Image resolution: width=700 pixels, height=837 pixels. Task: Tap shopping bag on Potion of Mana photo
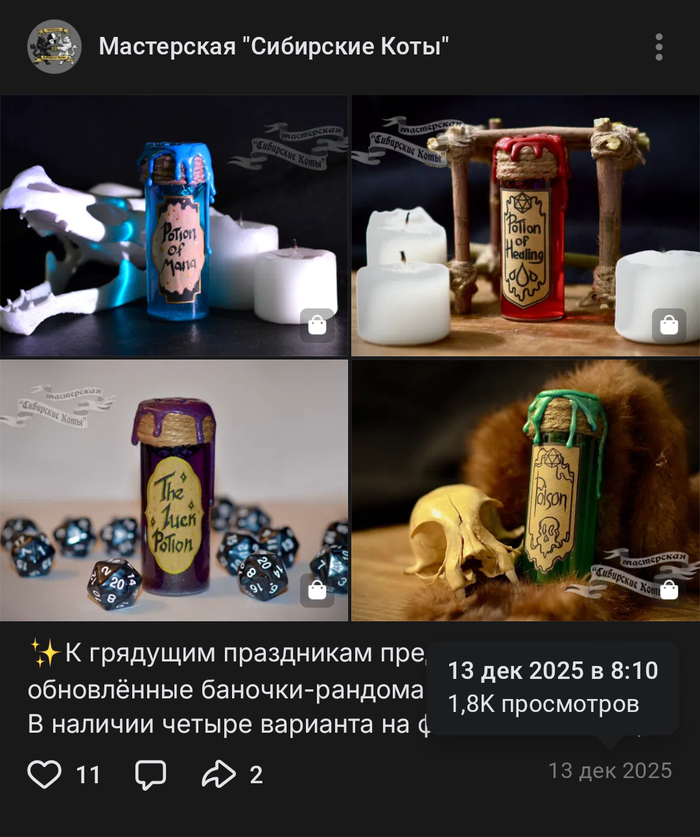pyautogui.click(x=317, y=325)
